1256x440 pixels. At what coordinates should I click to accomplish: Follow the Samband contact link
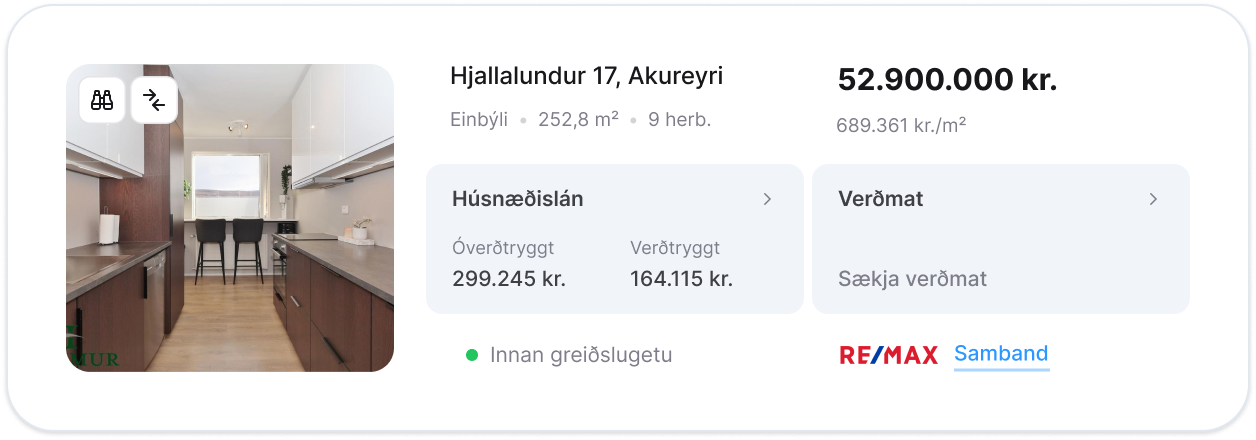1001,354
